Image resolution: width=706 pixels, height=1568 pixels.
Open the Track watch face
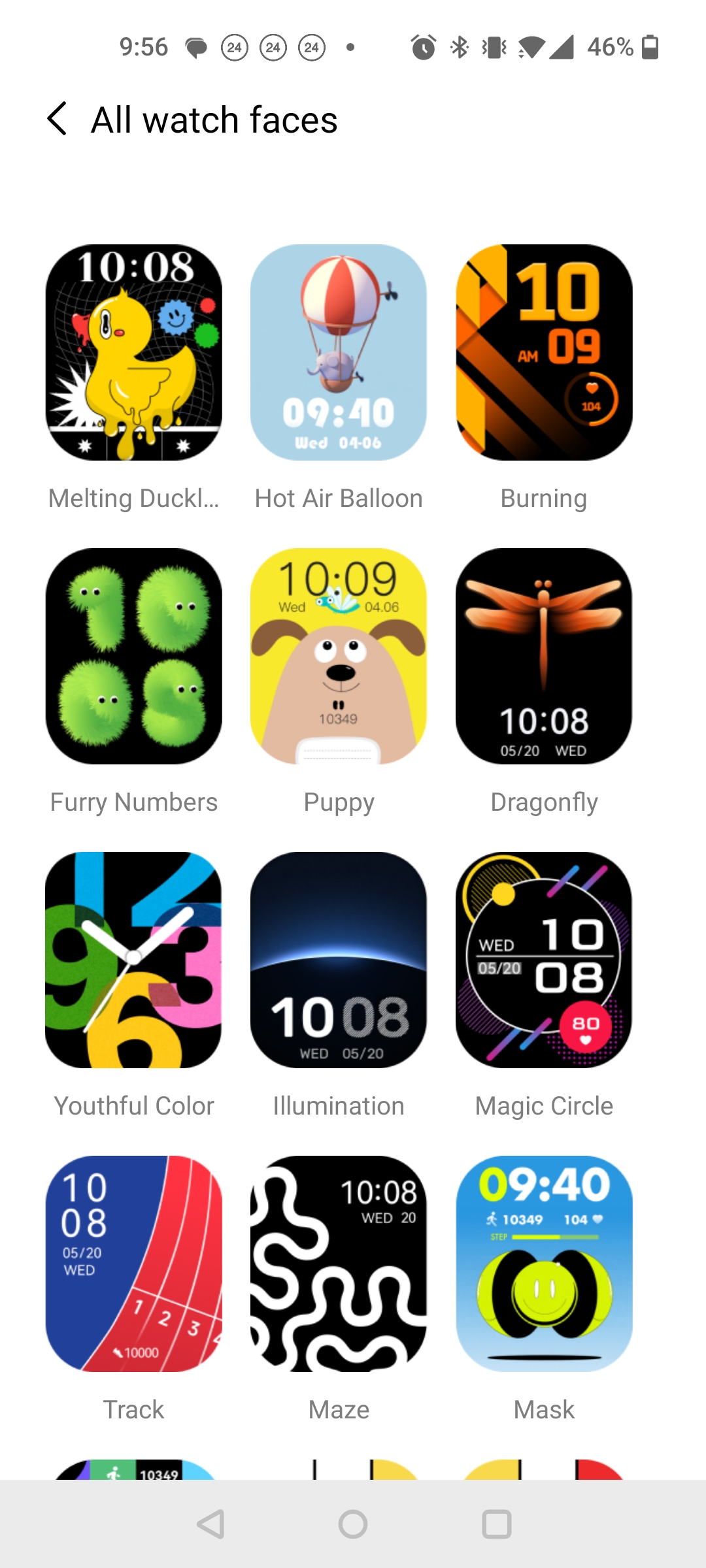134,1264
